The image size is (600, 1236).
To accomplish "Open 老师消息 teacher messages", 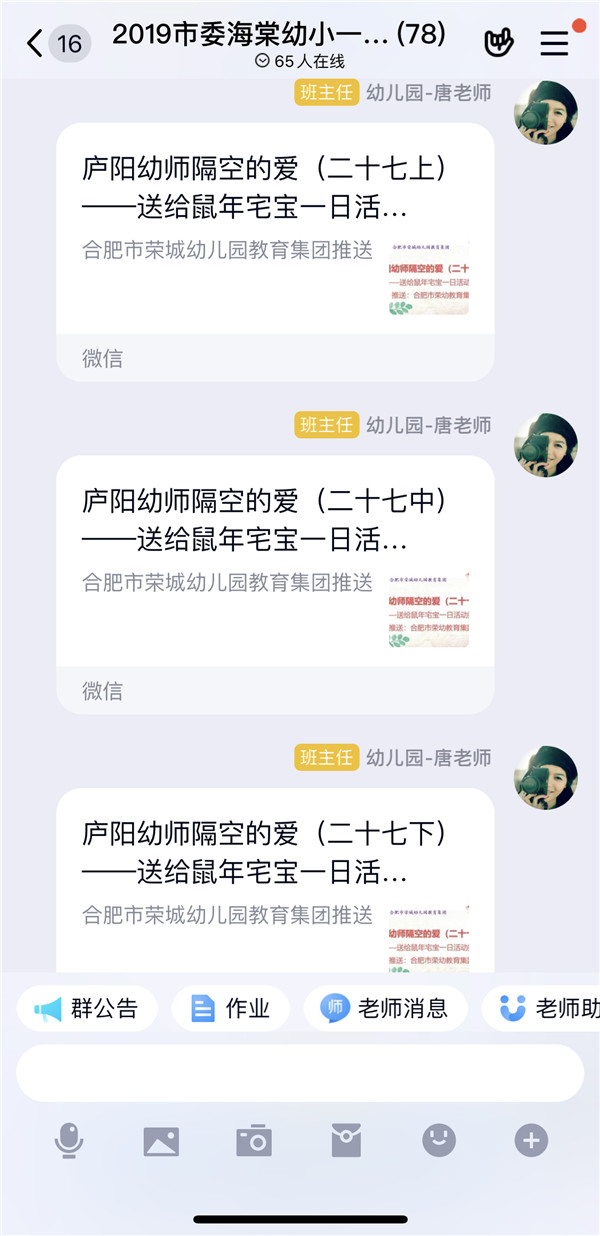I will (384, 1008).
